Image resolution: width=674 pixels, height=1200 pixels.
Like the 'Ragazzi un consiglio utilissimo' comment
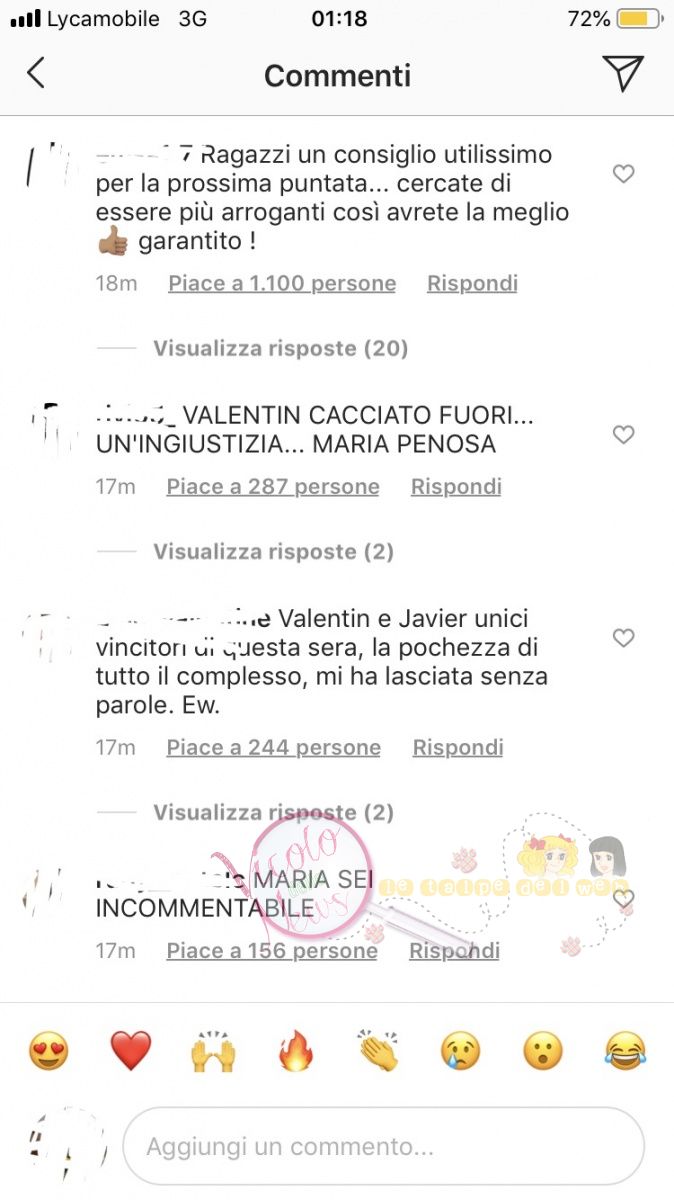click(623, 174)
